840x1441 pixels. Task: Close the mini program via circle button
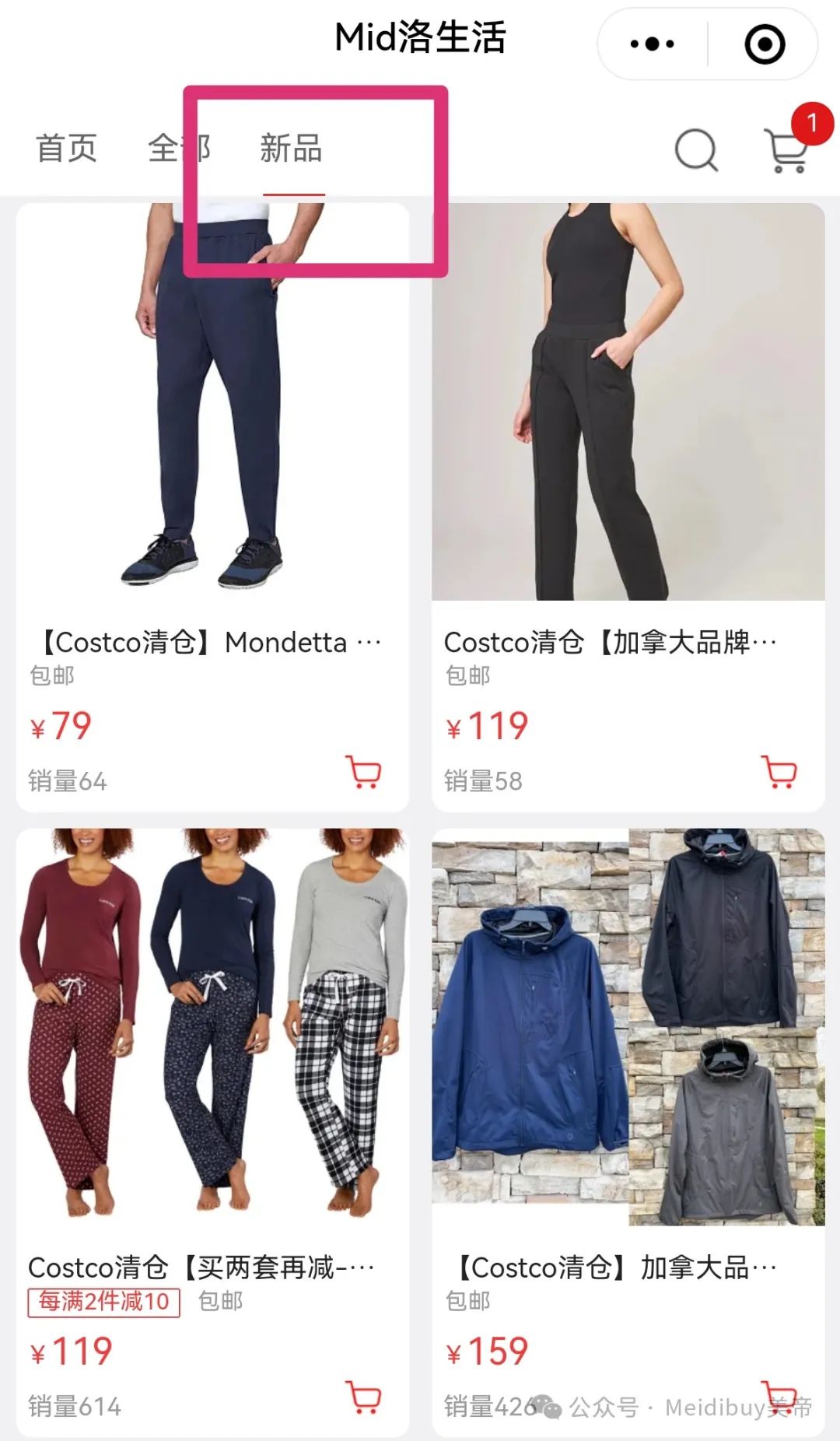tap(765, 44)
